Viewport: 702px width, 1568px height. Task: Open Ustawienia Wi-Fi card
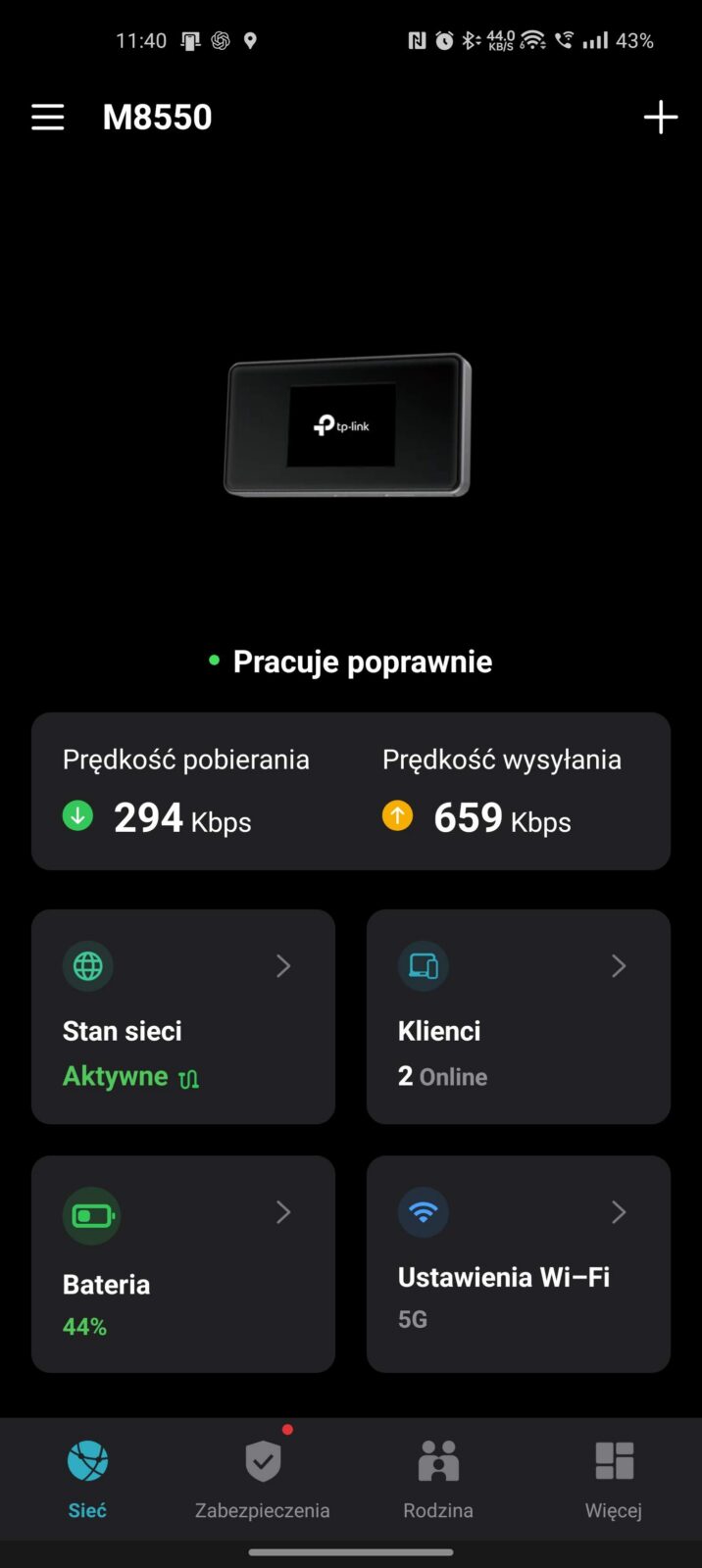click(518, 1263)
